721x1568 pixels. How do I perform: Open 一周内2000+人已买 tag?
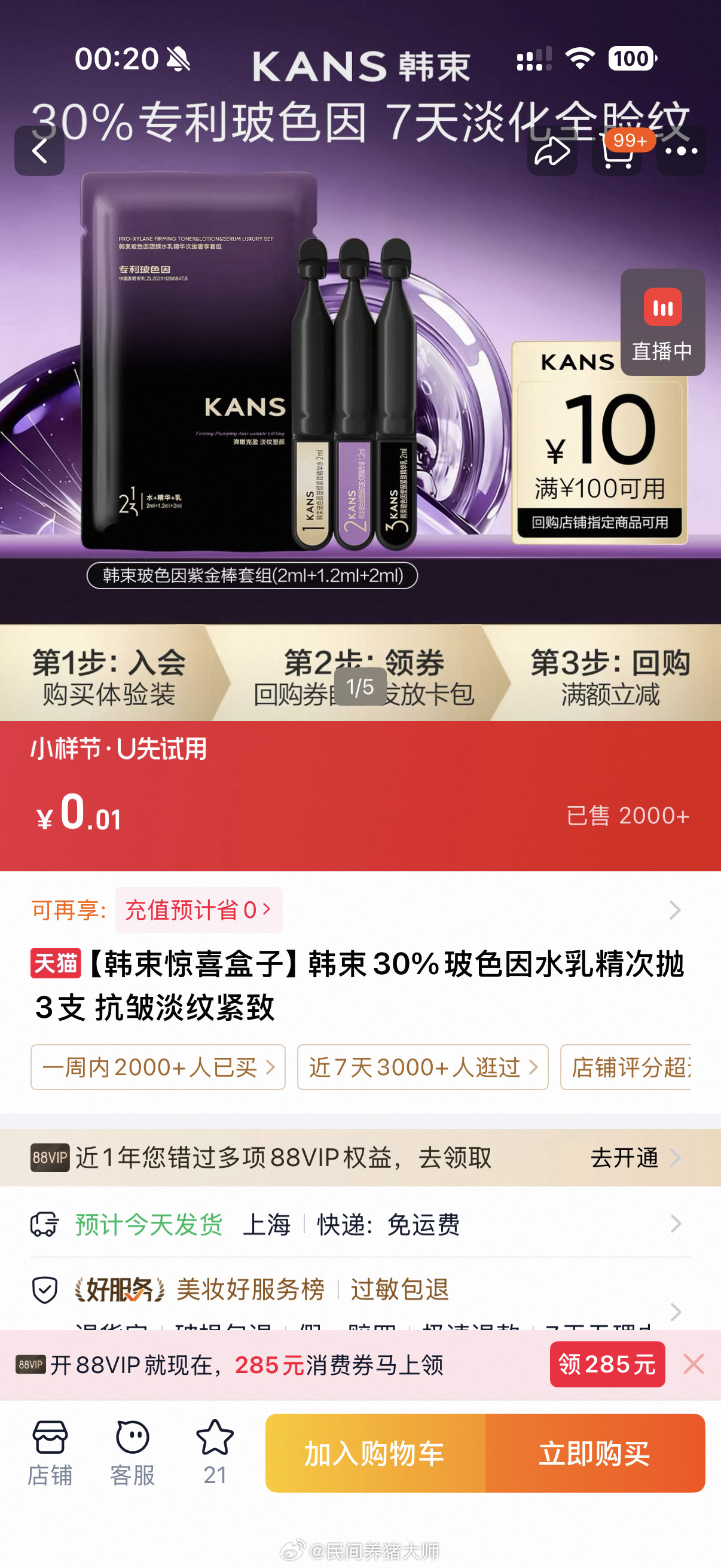click(158, 1067)
